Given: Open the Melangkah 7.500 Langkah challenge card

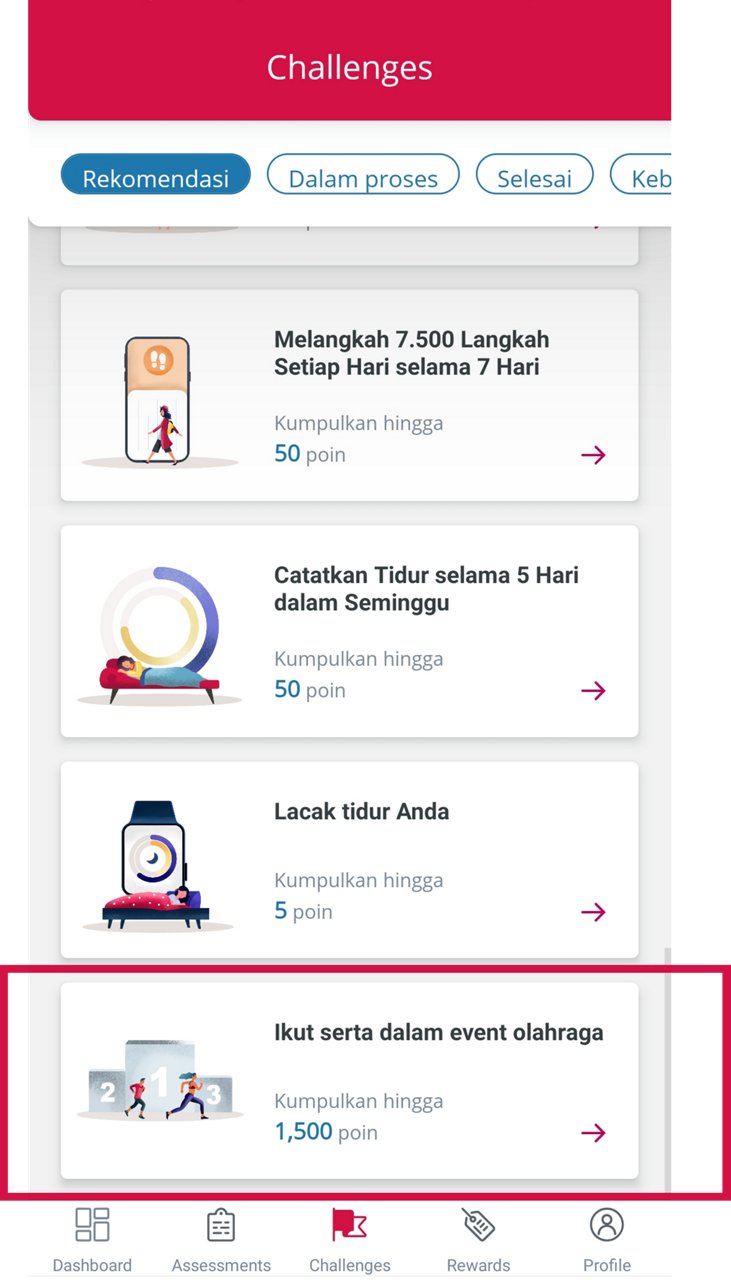Looking at the screenshot, I should pos(349,395).
